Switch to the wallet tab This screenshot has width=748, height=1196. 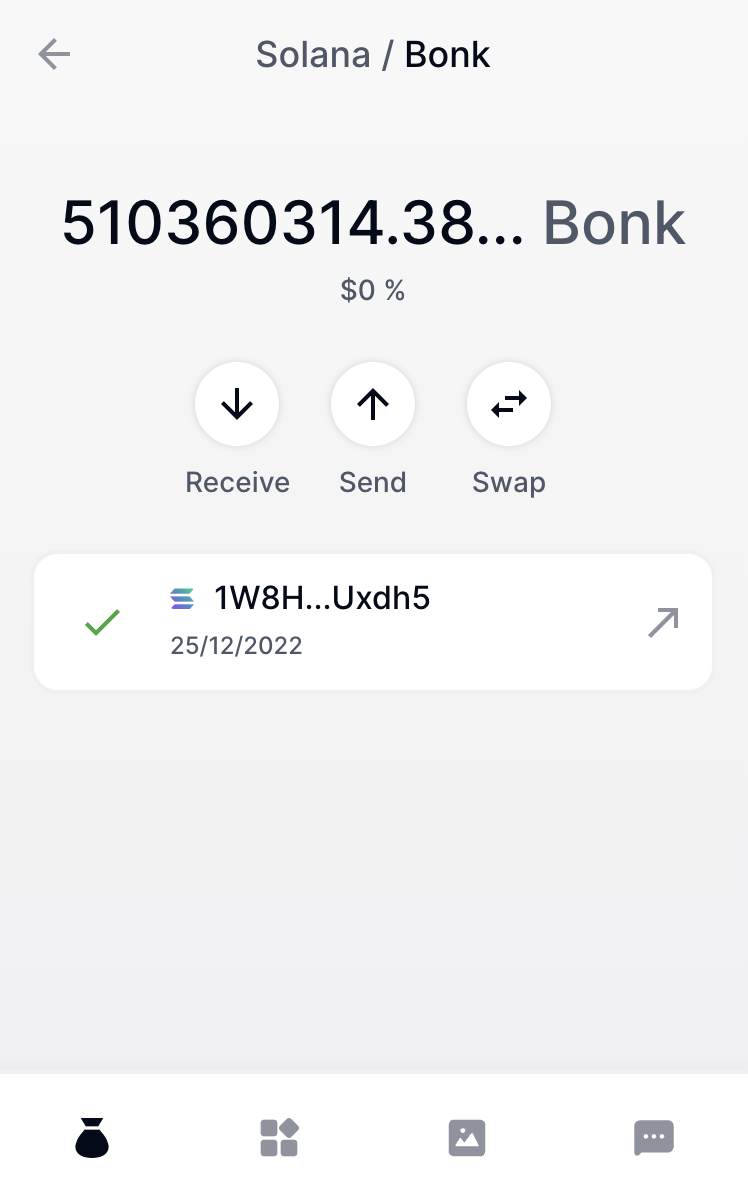pyautogui.click(x=92, y=1137)
